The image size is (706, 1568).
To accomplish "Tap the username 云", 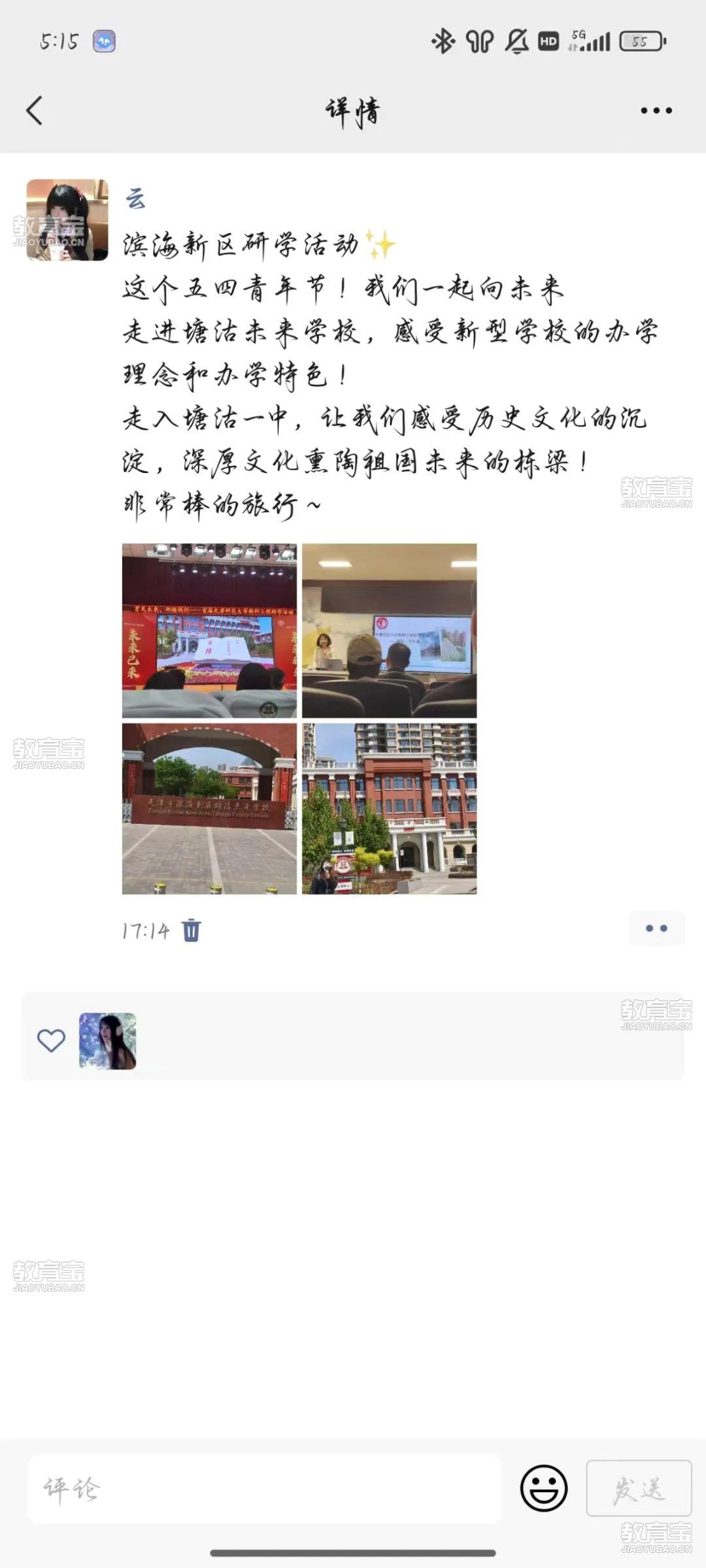I will (135, 198).
